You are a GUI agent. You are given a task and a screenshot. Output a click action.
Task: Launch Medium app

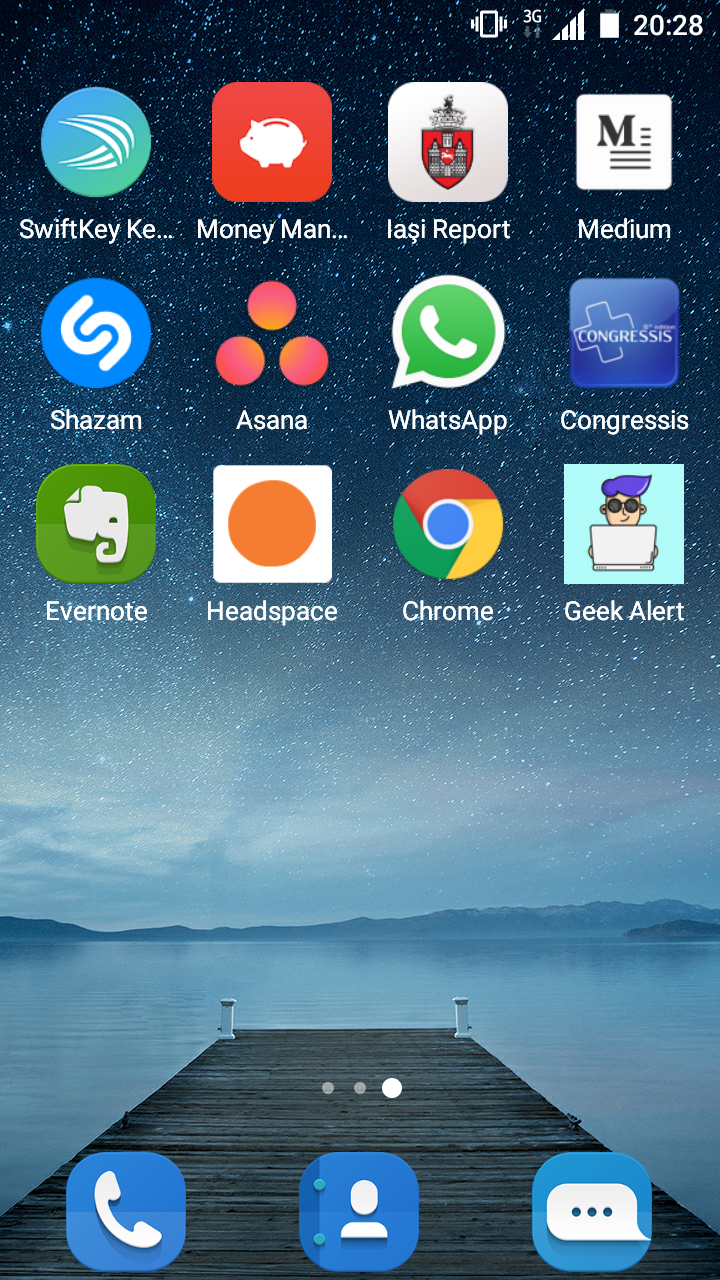point(624,142)
